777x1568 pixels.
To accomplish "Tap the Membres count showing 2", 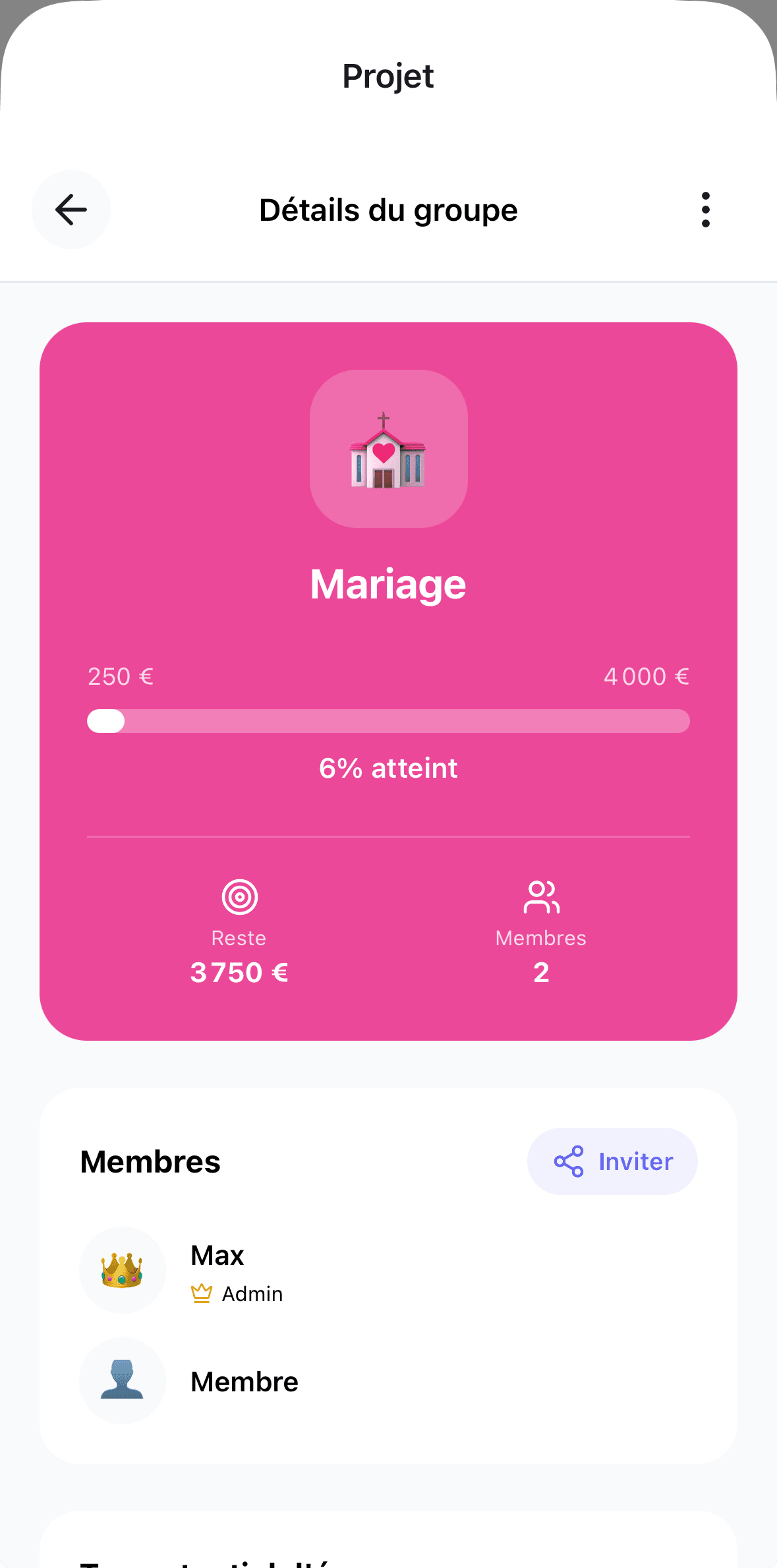I will click(540, 972).
